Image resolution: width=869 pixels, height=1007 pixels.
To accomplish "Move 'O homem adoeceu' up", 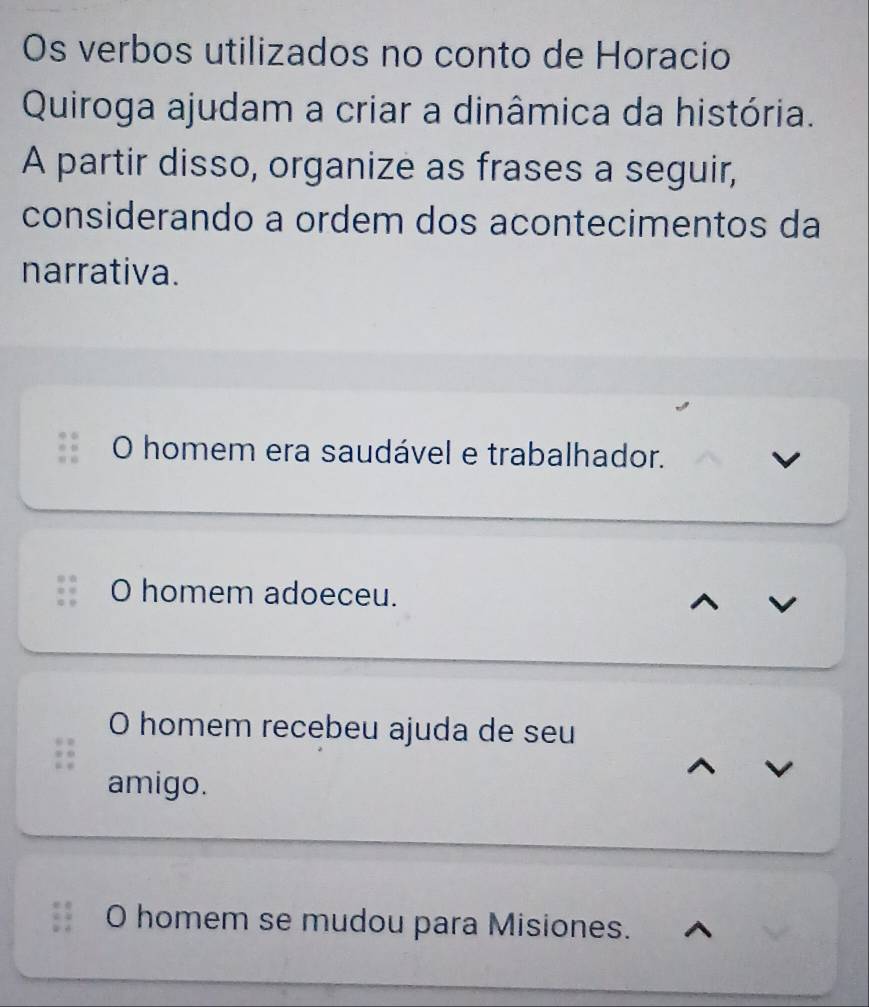I will [707, 601].
